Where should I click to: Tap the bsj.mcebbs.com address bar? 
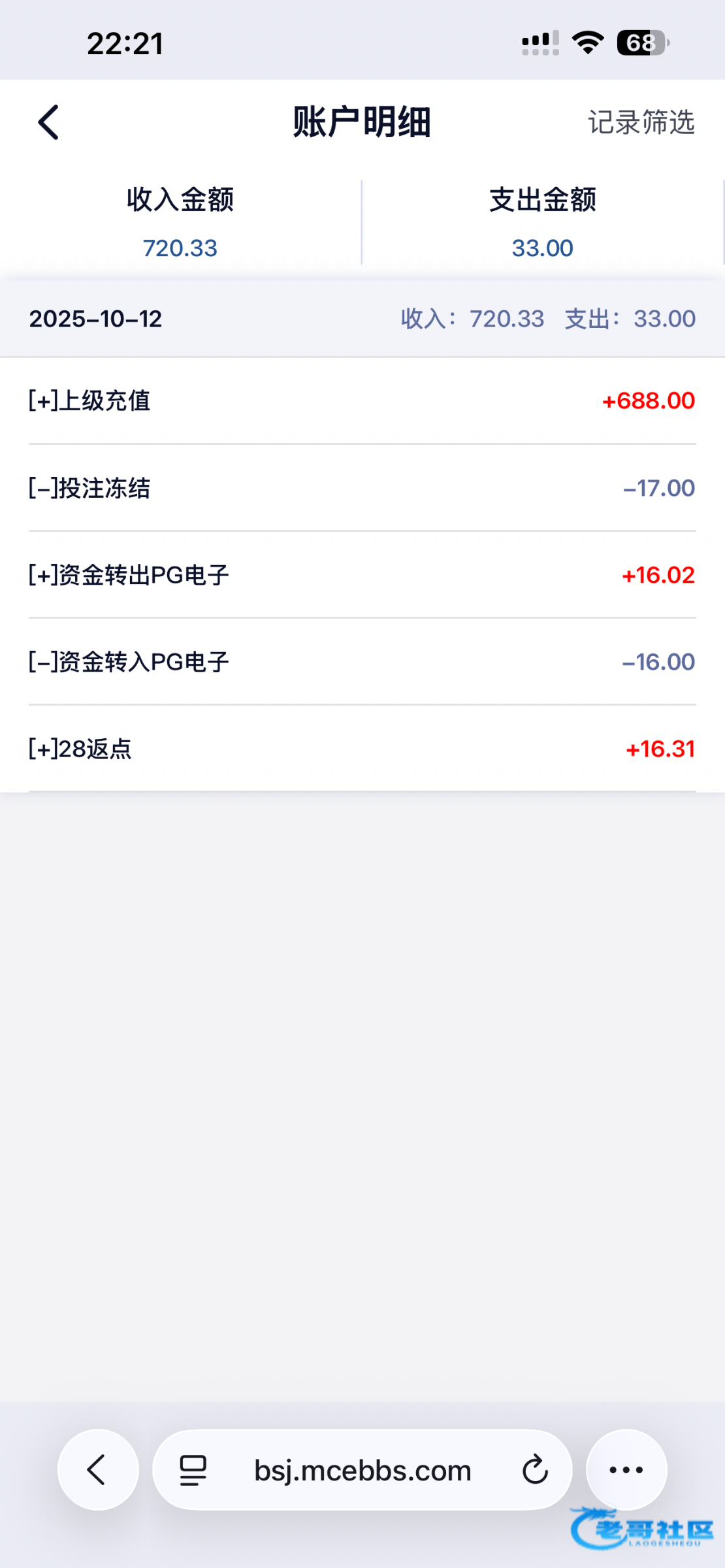[362, 1470]
